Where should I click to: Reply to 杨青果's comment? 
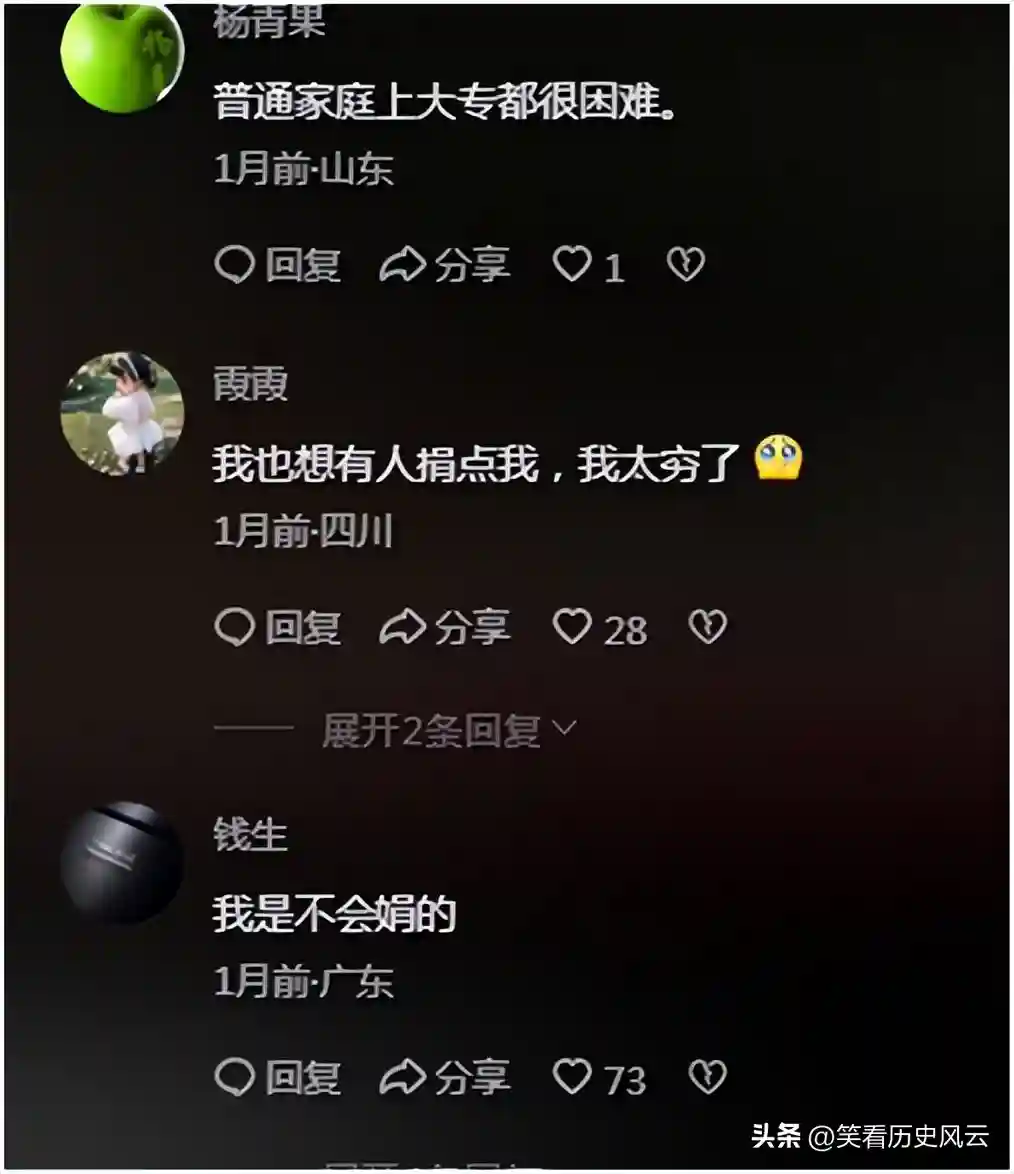click(x=278, y=266)
